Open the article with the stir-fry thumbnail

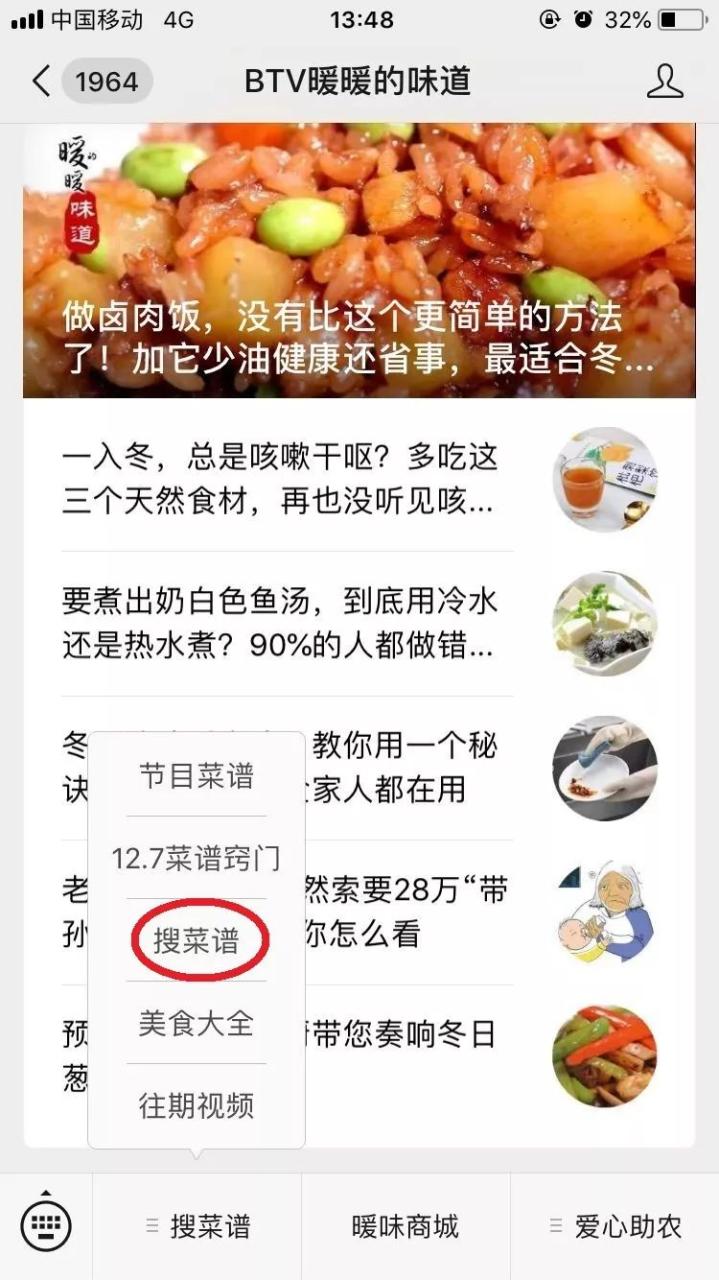pos(604,1056)
